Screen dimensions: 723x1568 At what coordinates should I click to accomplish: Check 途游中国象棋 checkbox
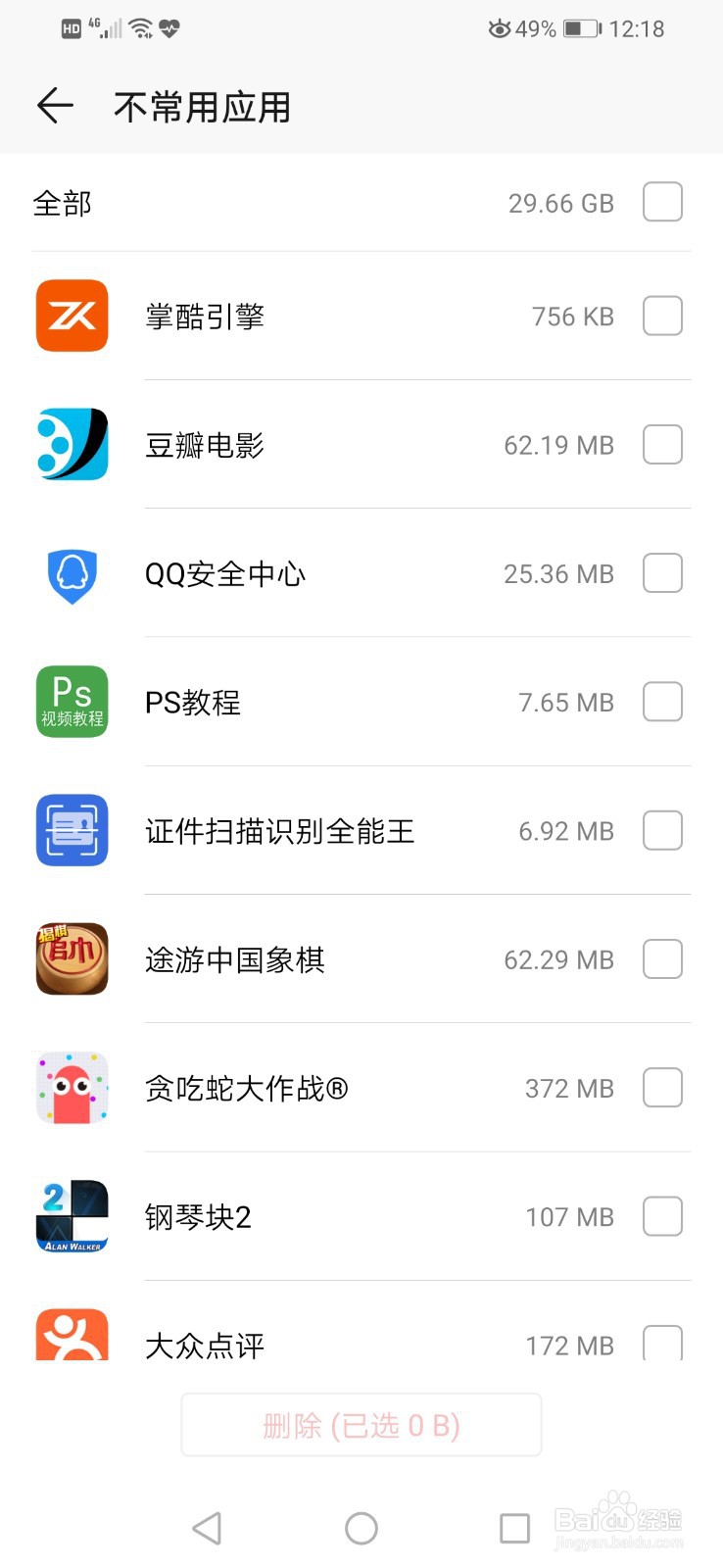click(x=662, y=959)
